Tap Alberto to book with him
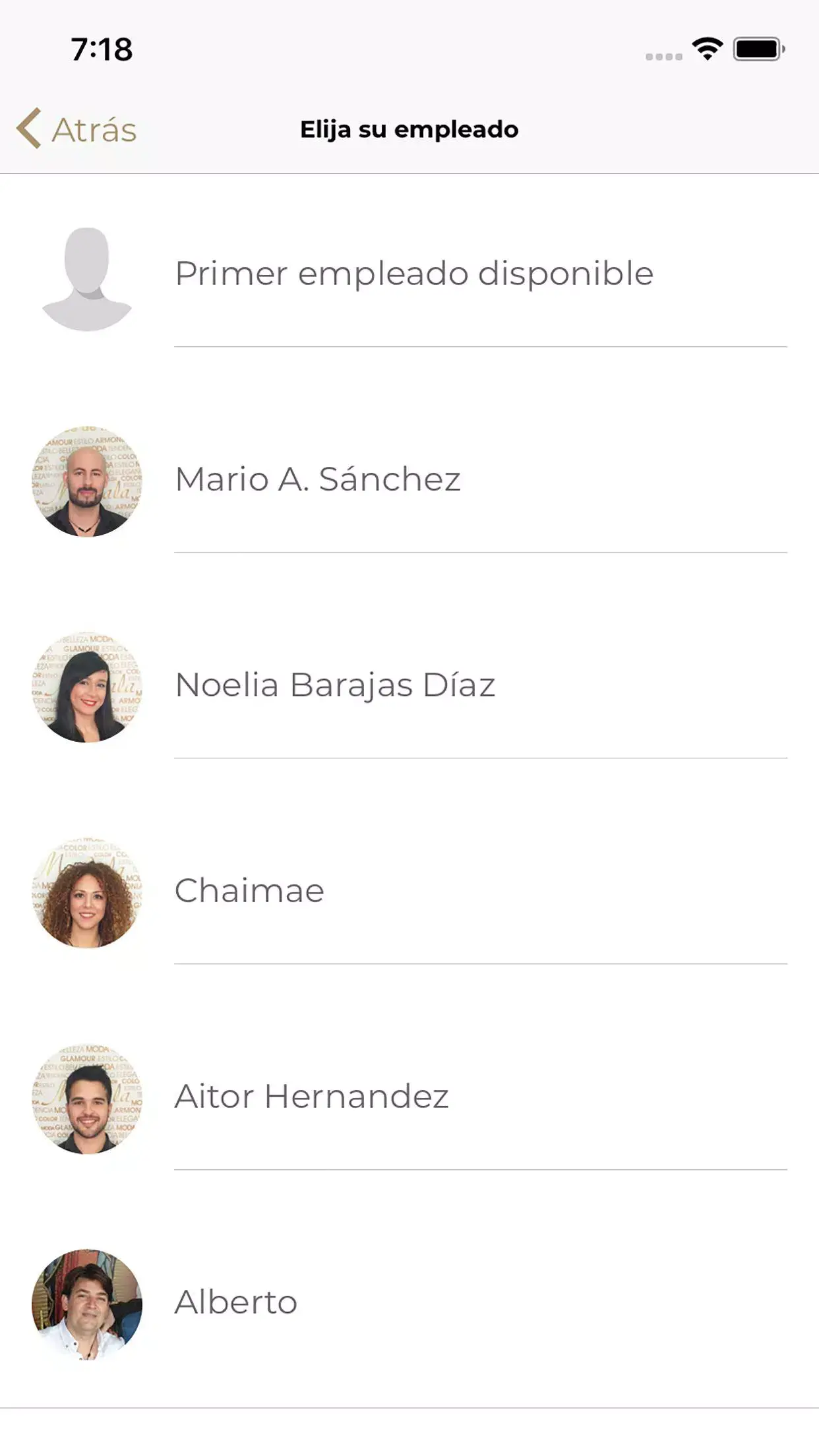 click(x=236, y=1302)
